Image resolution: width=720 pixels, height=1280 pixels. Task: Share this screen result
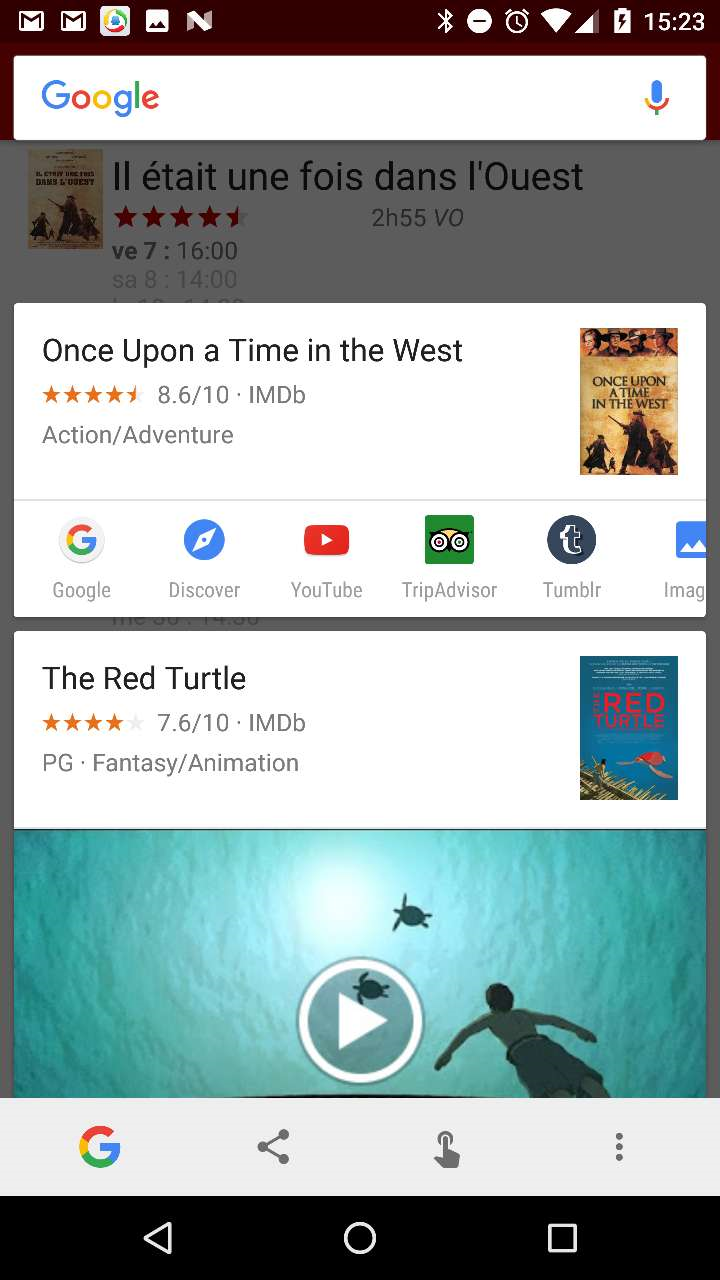click(273, 1147)
